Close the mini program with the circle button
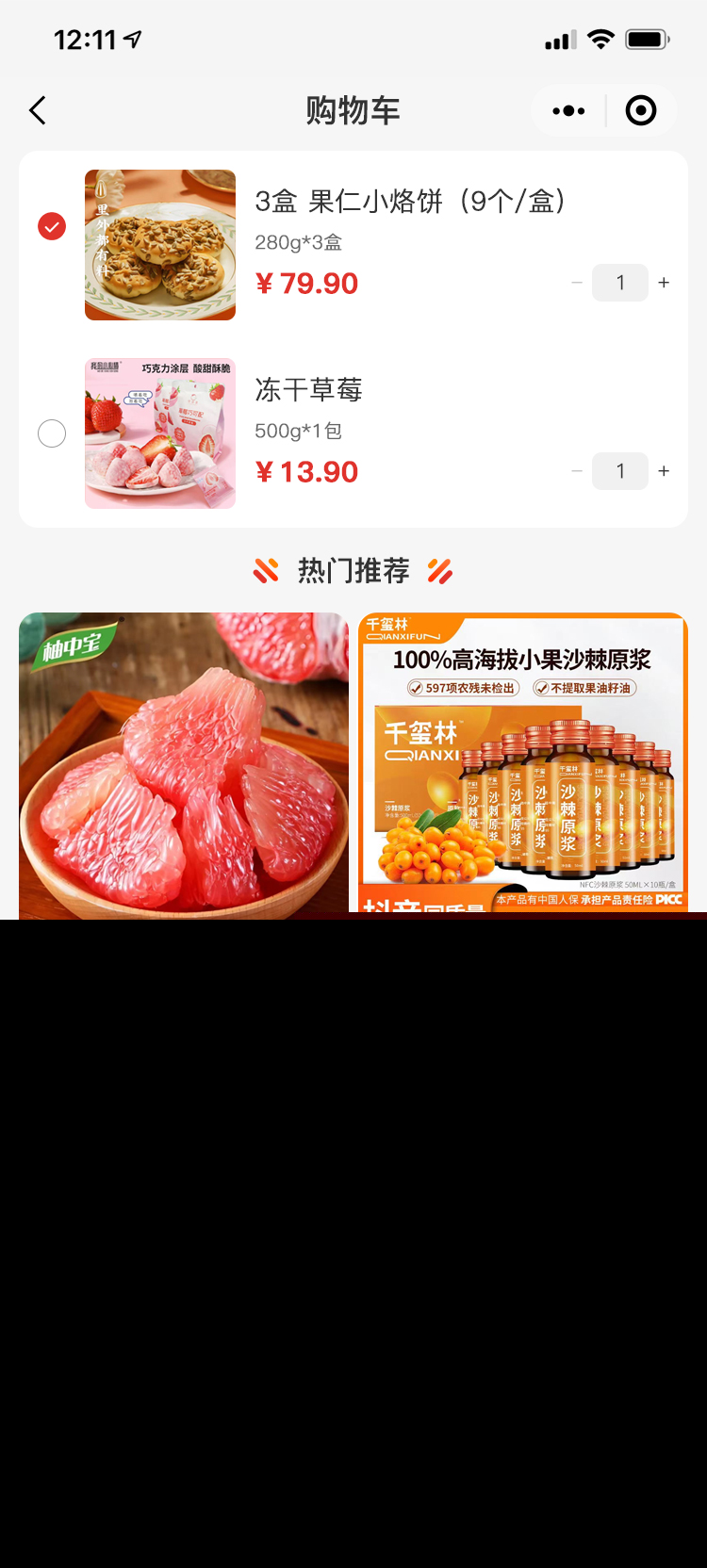Image resolution: width=707 pixels, height=1568 pixels. [x=641, y=111]
